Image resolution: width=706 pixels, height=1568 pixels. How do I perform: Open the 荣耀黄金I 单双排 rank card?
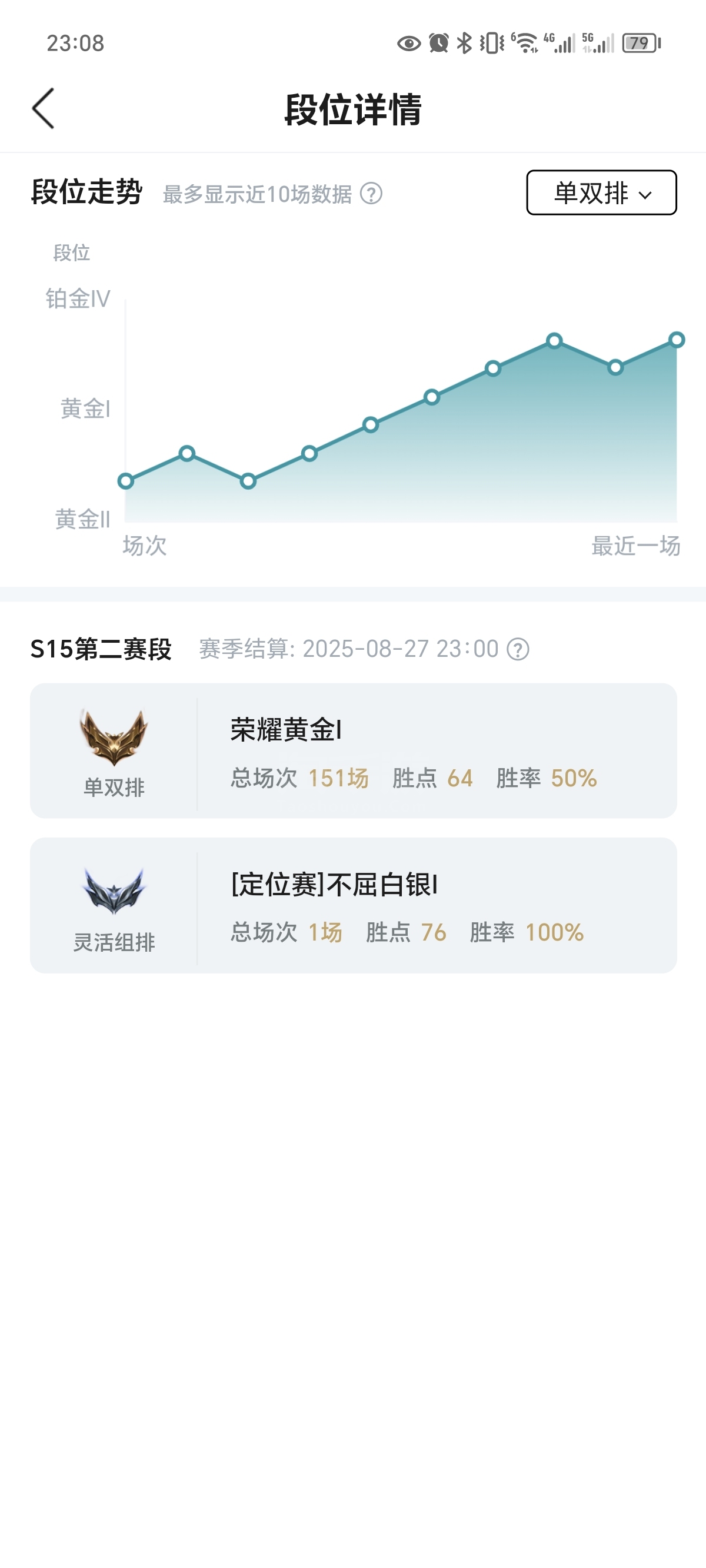pyautogui.click(x=353, y=750)
